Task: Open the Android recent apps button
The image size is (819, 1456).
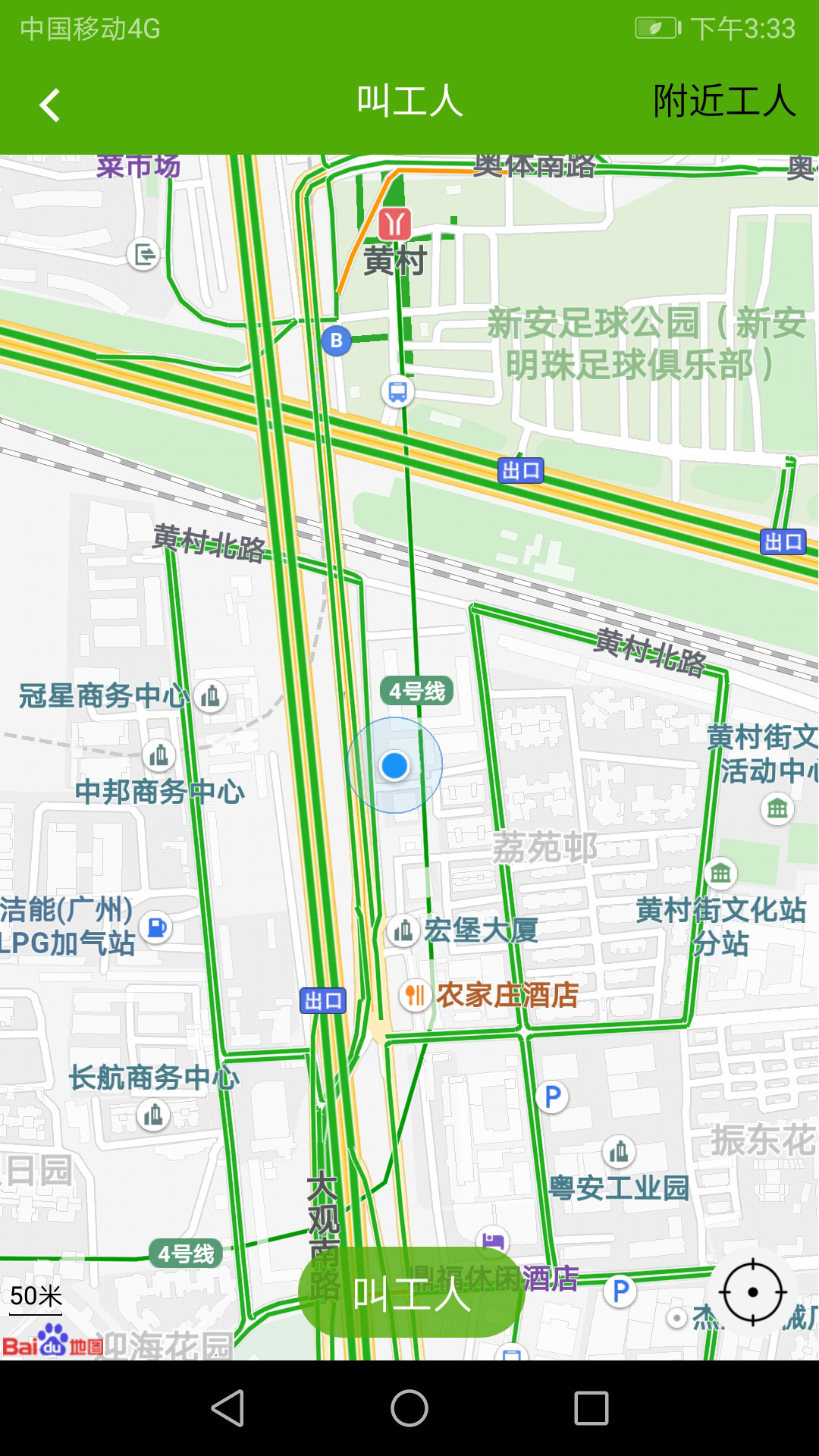Action: (591, 1408)
